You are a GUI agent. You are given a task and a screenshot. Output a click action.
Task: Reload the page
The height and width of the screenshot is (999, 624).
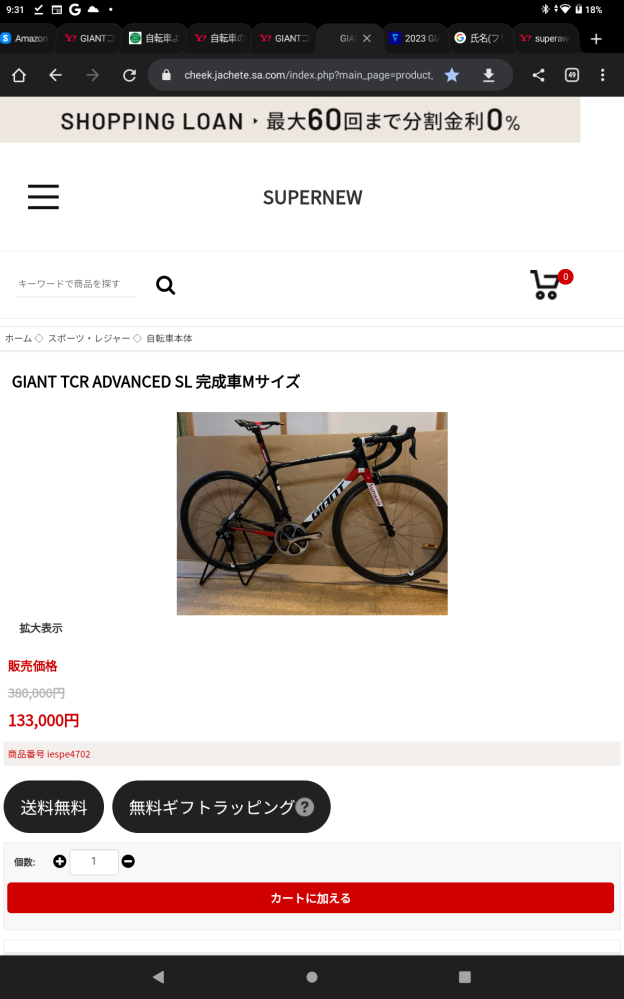[x=129, y=75]
